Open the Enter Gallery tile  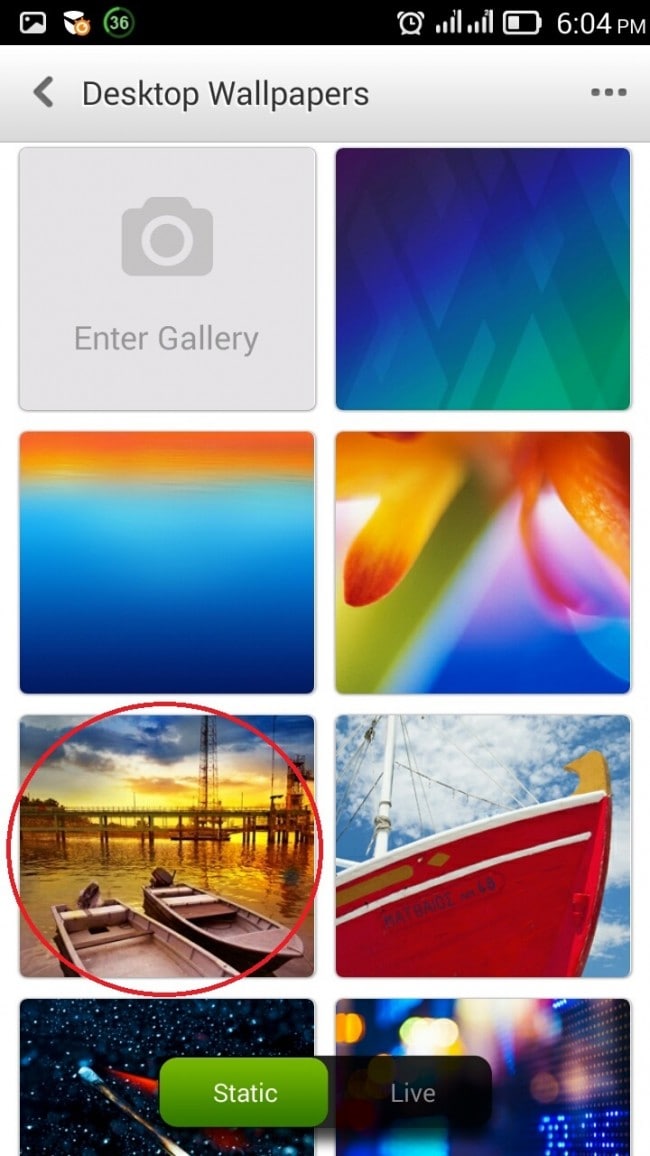167,279
